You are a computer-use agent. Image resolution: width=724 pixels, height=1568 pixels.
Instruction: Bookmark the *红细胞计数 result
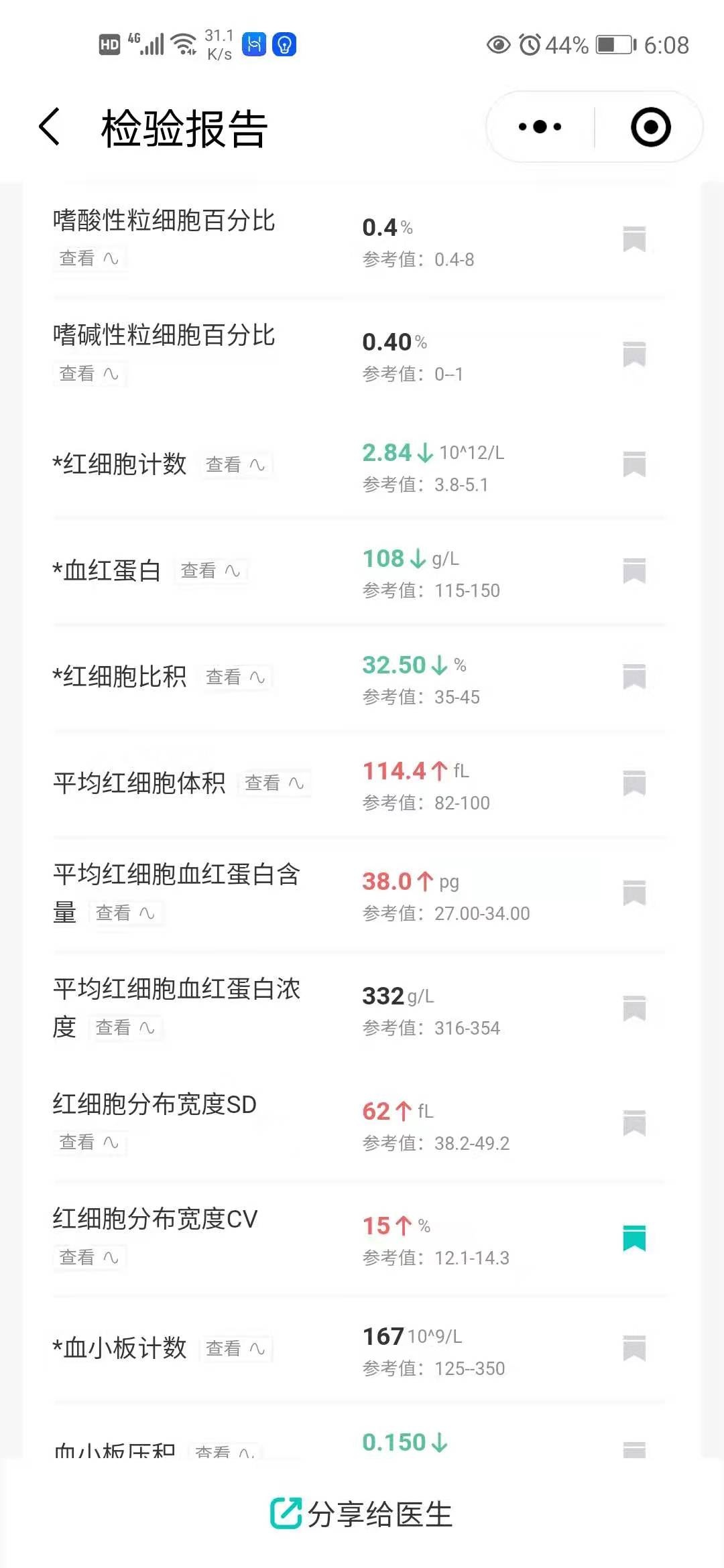point(634,464)
